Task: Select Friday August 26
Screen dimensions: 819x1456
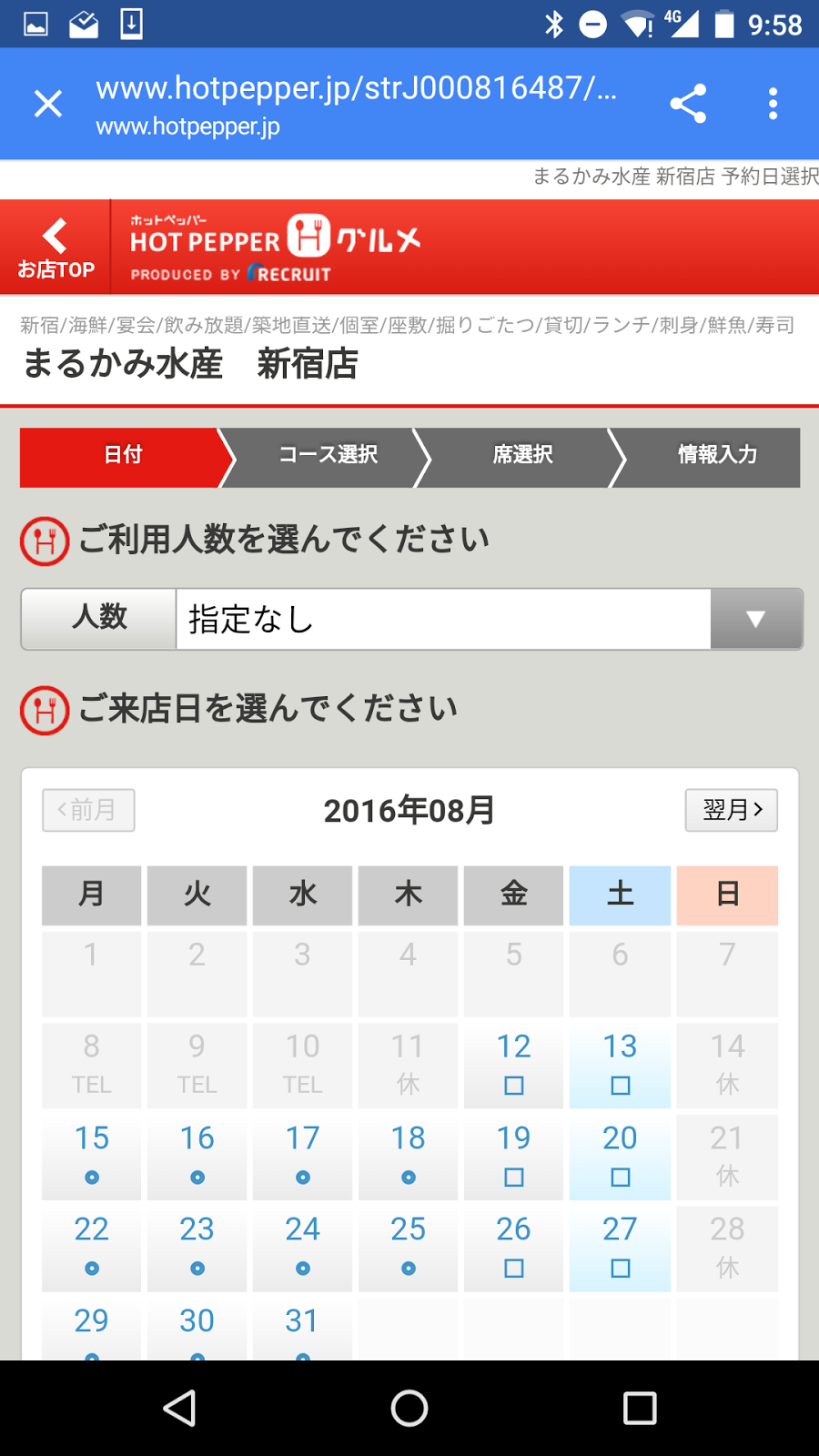Action: [513, 1247]
